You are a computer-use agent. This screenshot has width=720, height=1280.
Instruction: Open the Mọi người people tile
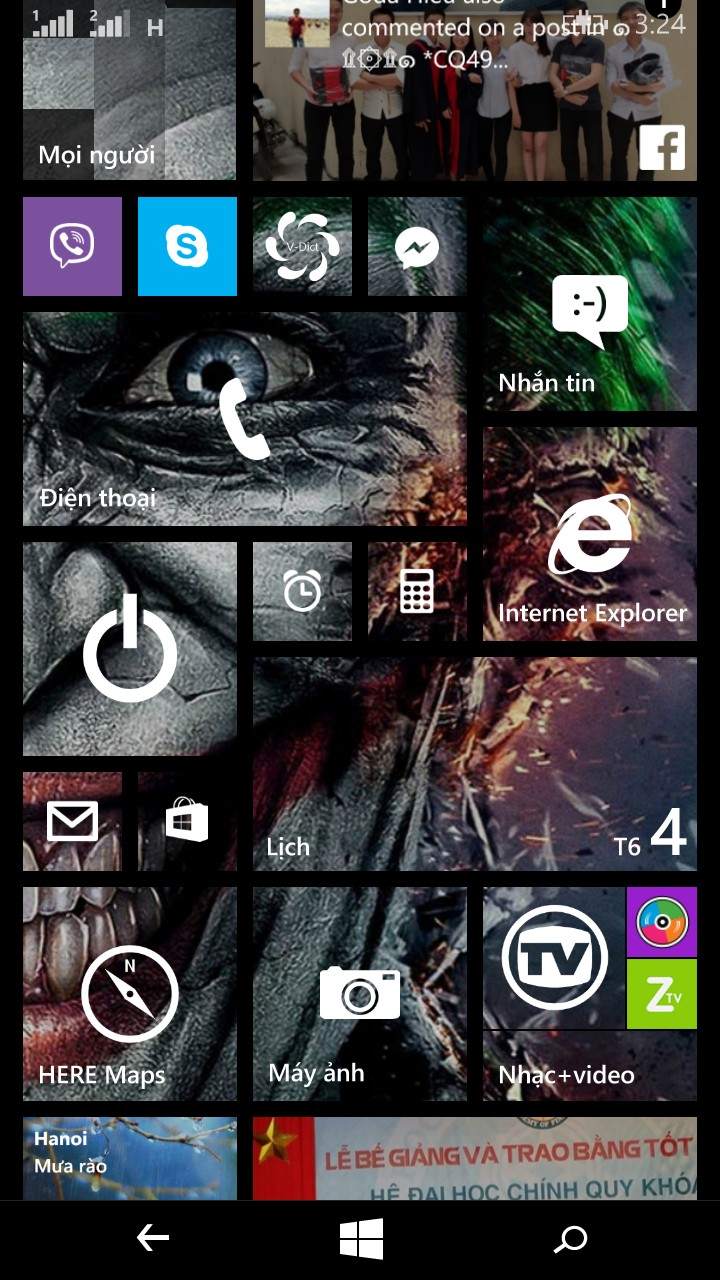click(129, 90)
